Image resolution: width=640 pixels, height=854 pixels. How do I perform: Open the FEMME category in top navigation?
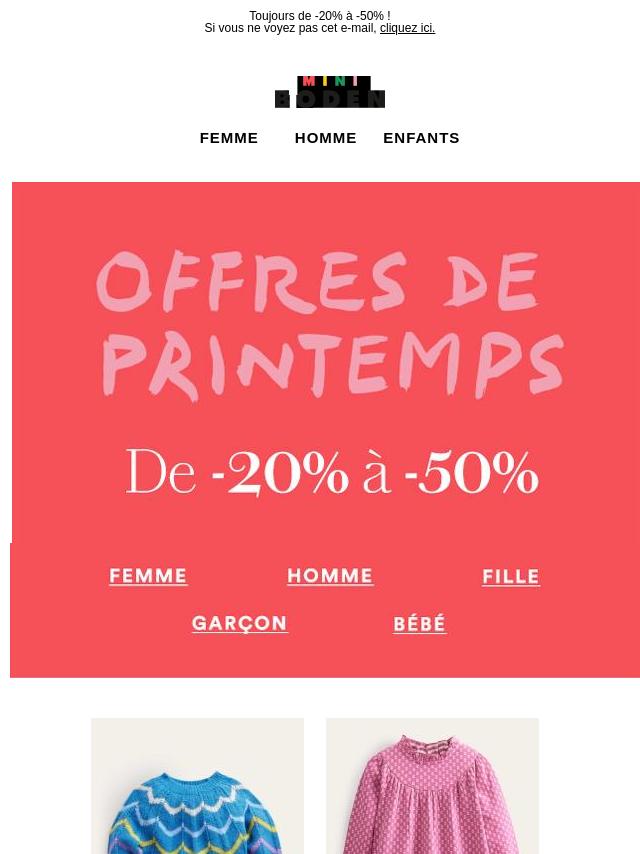pos(229,138)
